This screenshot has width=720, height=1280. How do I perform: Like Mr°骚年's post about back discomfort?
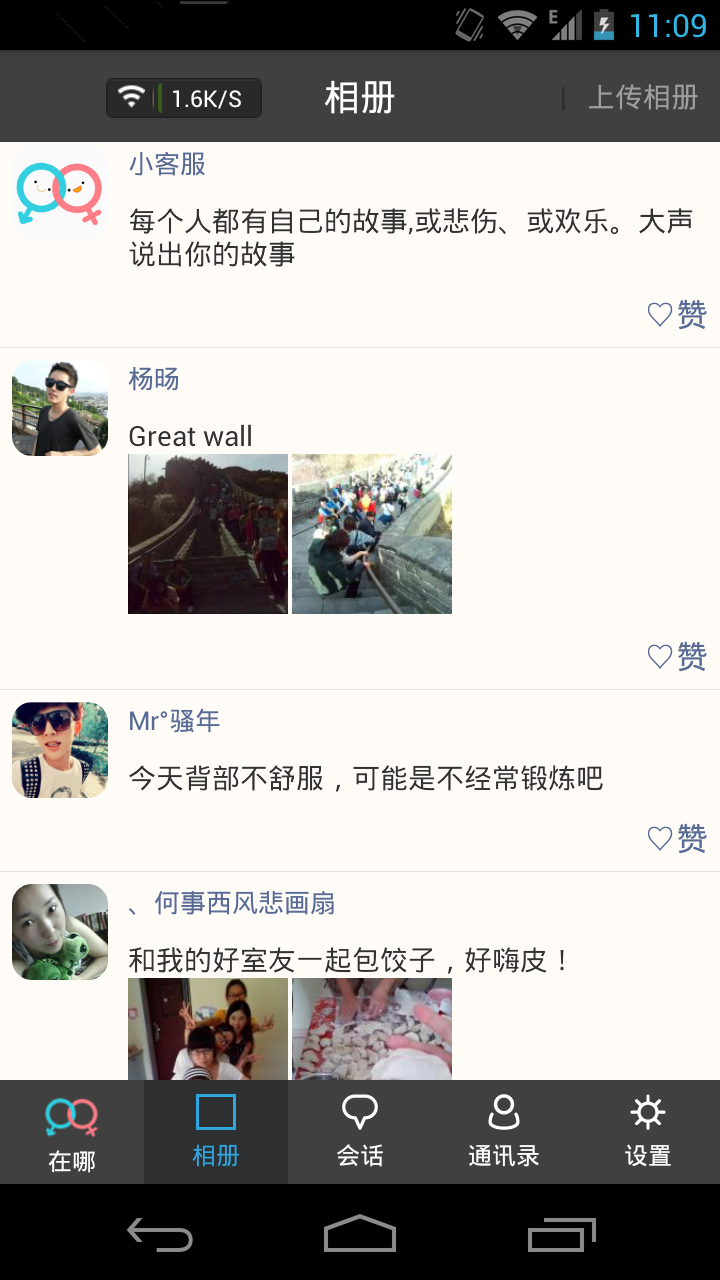(677, 839)
